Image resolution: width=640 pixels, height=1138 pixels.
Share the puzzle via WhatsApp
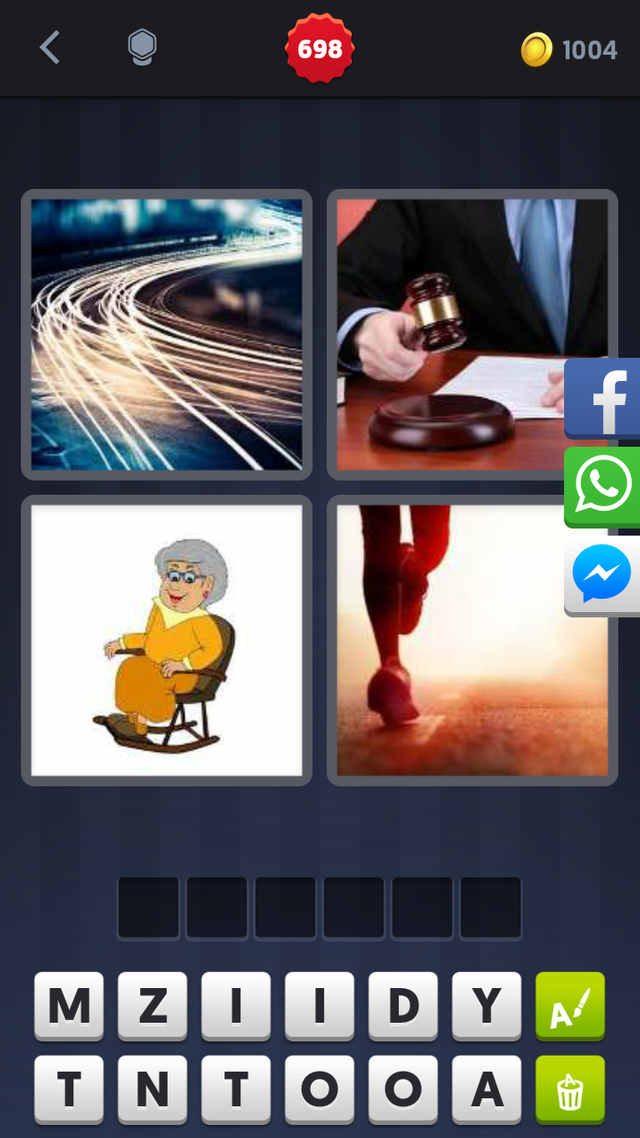tap(603, 487)
